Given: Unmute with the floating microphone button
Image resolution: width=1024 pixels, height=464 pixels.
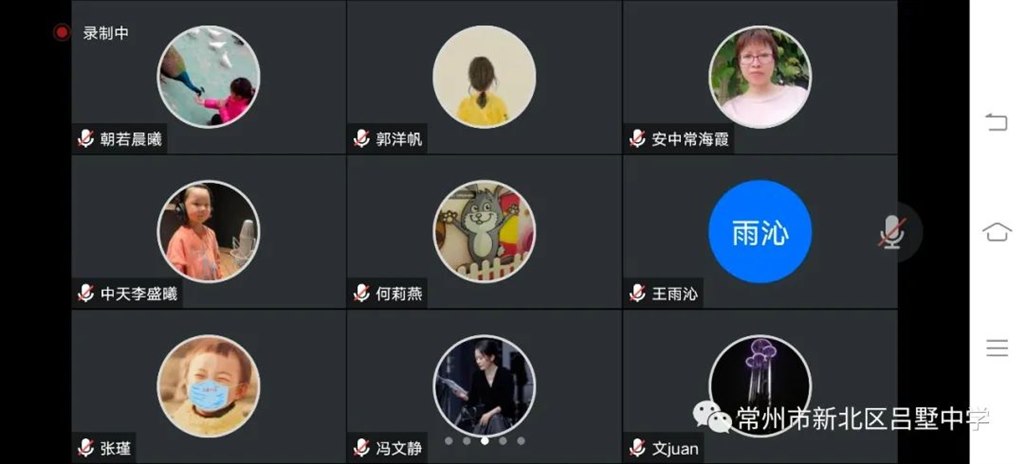Looking at the screenshot, I should [x=892, y=232].
